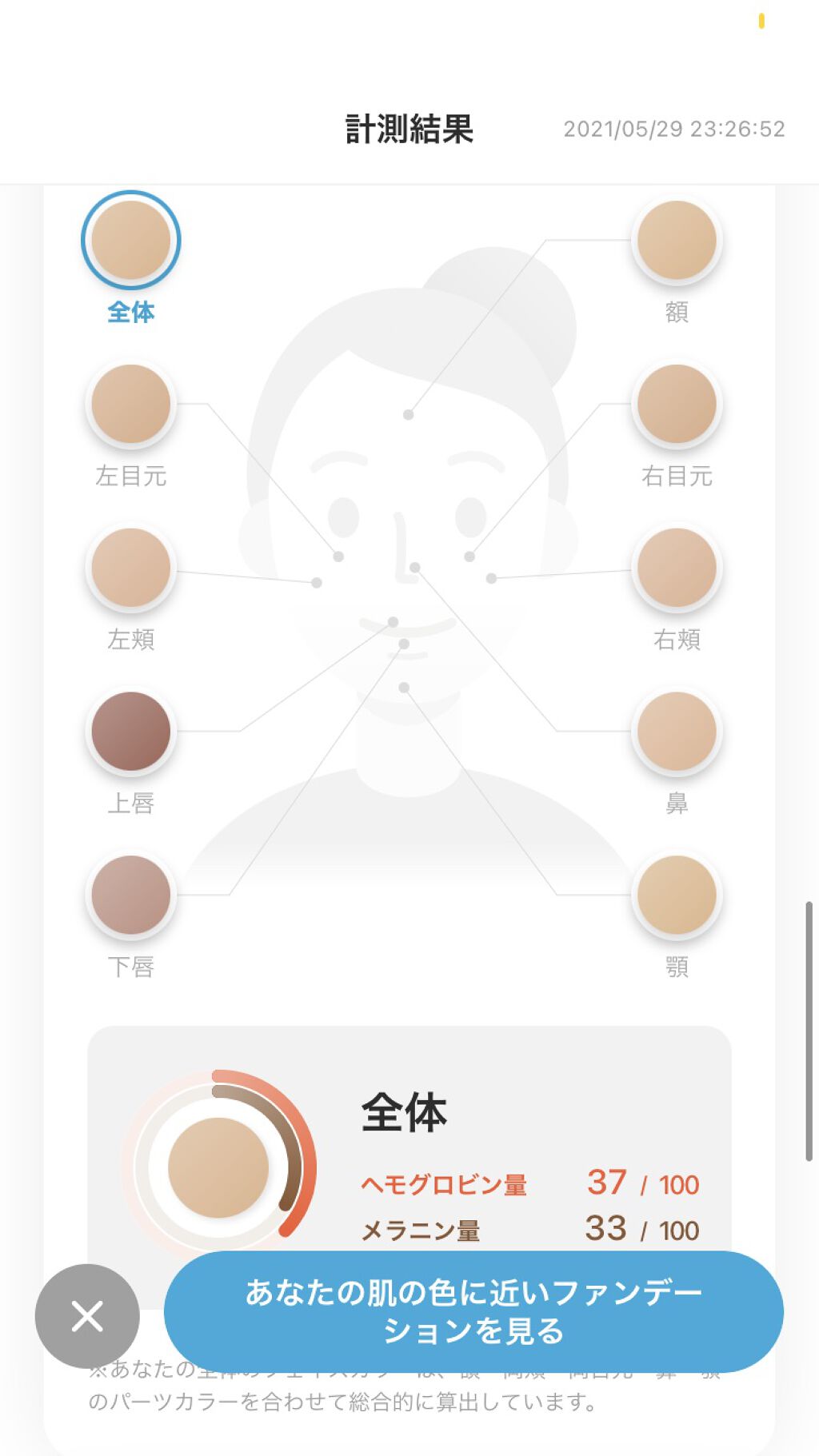This screenshot has width=819, height=1456.
Task: Close the results with the gray X
Action: [x=87, y=1315]
